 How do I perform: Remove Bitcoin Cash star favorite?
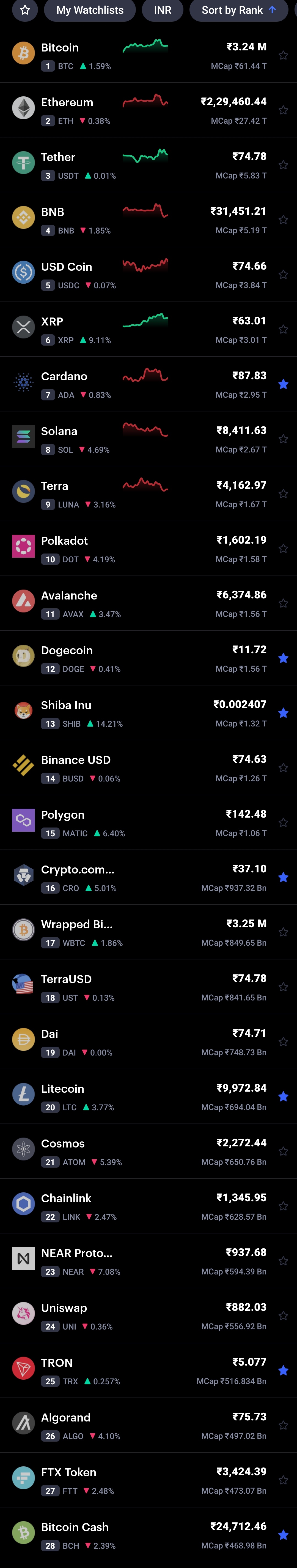pos(283,1534)
